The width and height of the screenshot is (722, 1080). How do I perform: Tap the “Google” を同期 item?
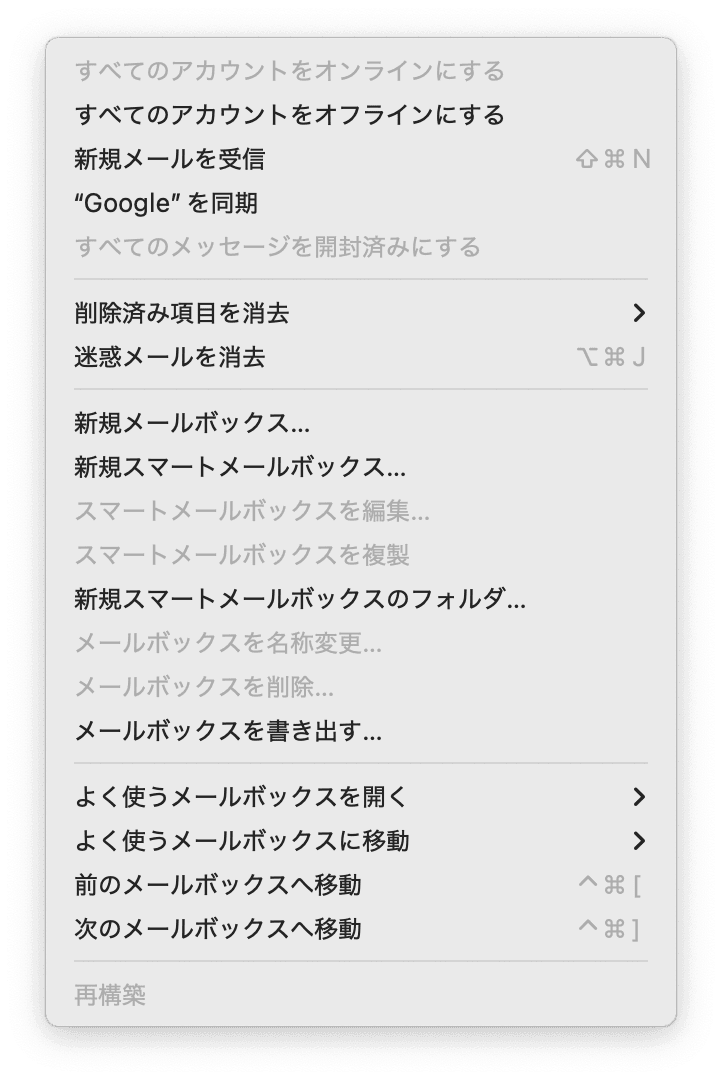167,203
